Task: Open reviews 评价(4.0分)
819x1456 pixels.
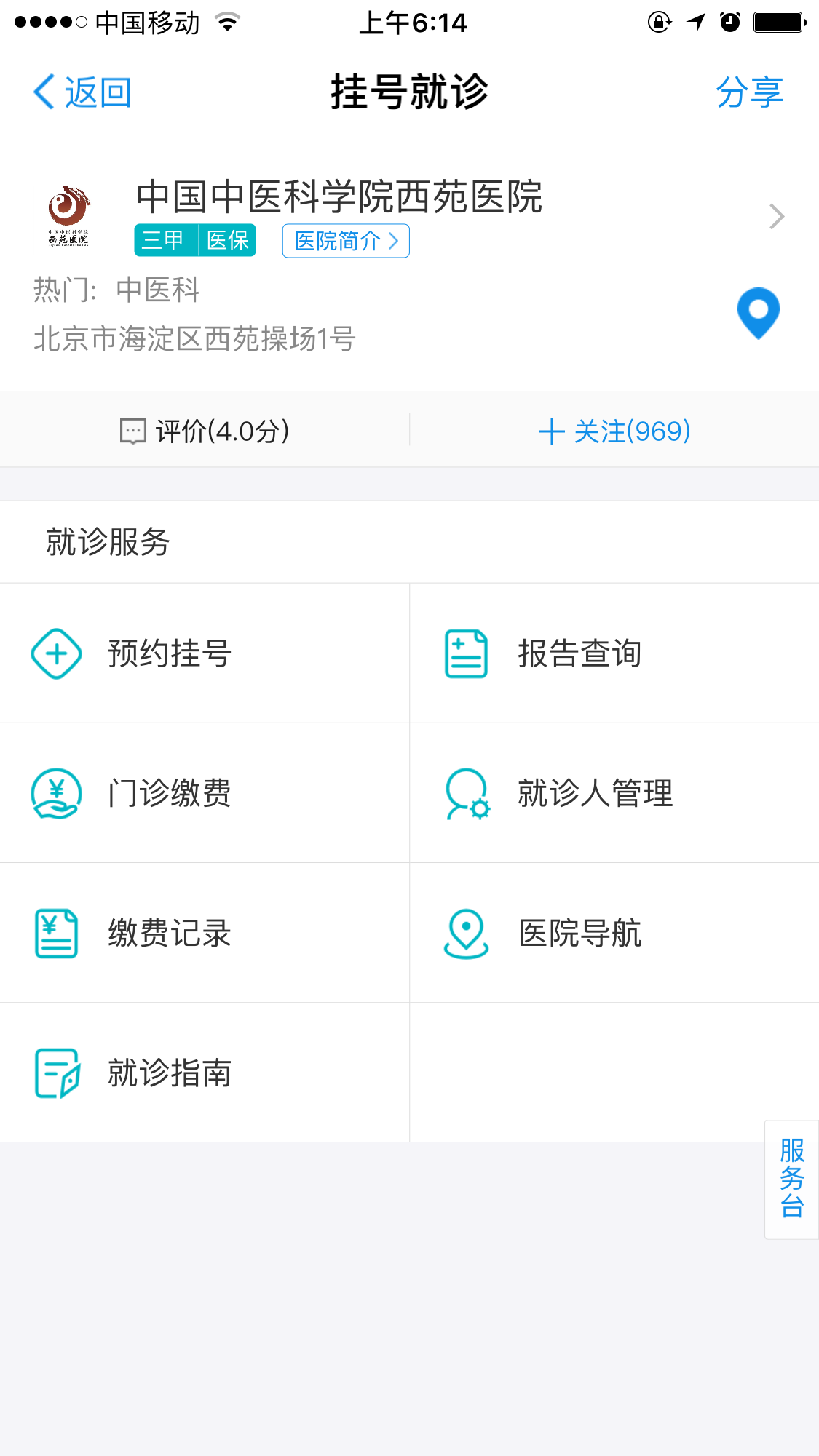Action: click(x=205, y=431)
